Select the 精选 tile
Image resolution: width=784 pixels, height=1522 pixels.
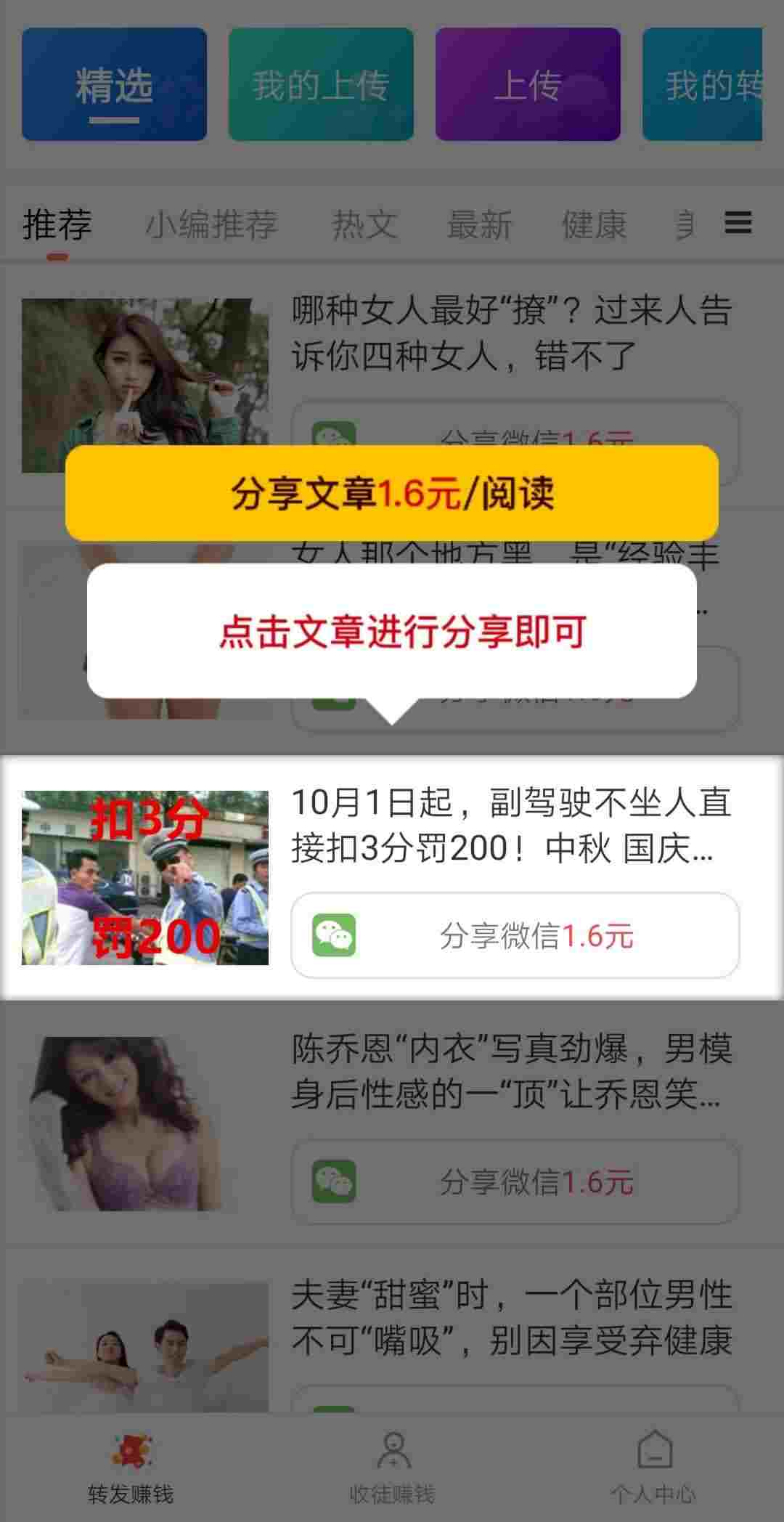click(x=114, y=84)
